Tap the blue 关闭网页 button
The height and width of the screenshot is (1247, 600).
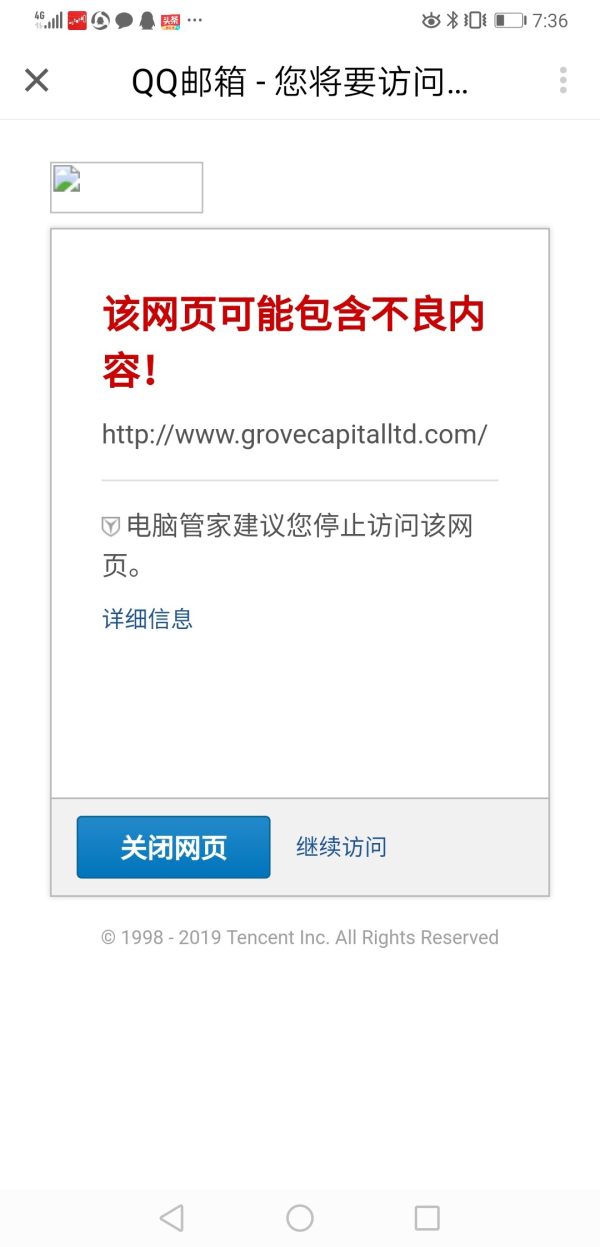[173, 847]
